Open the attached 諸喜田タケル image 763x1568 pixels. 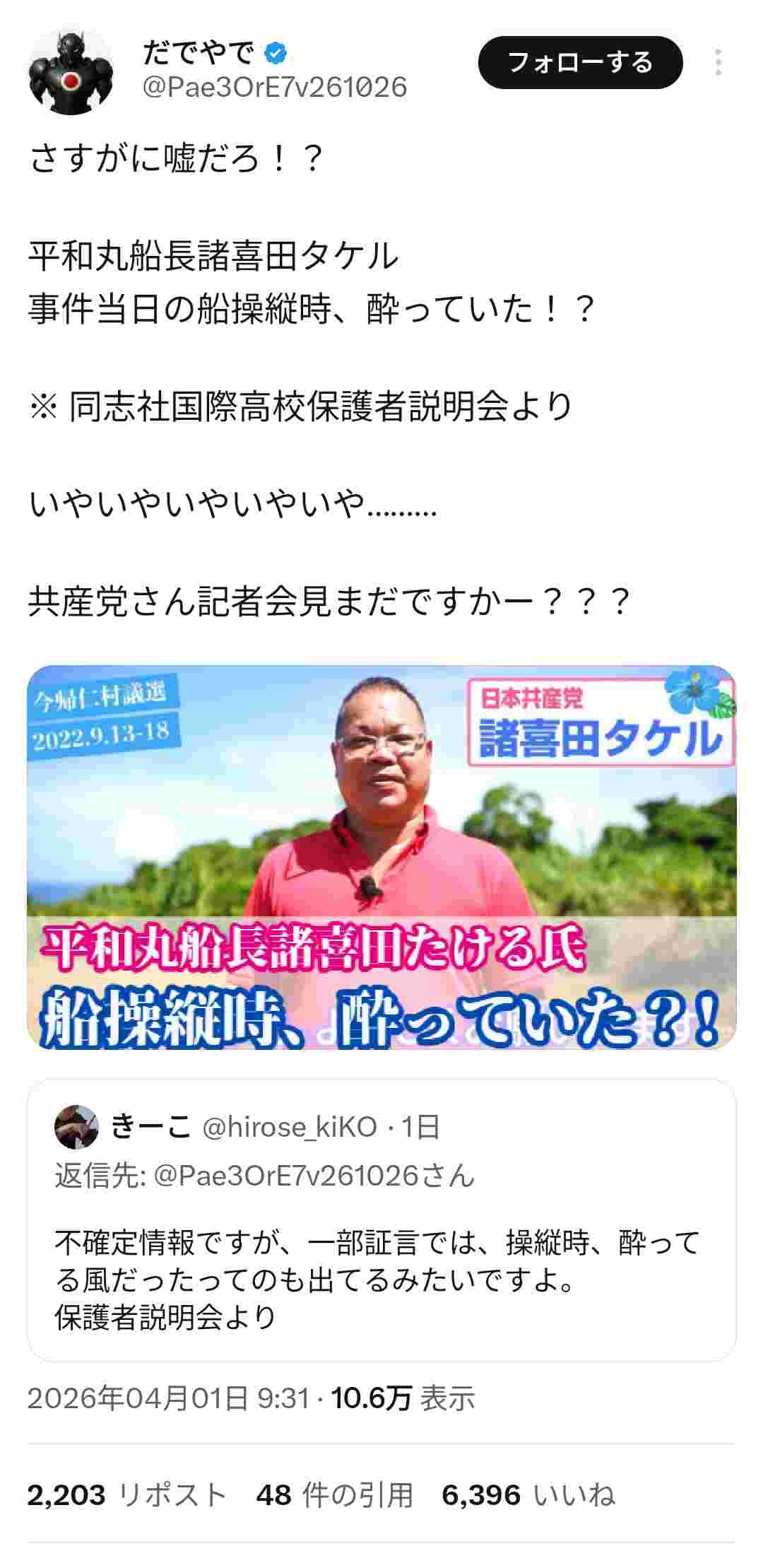pyautogui.click(x=381, y=857)
